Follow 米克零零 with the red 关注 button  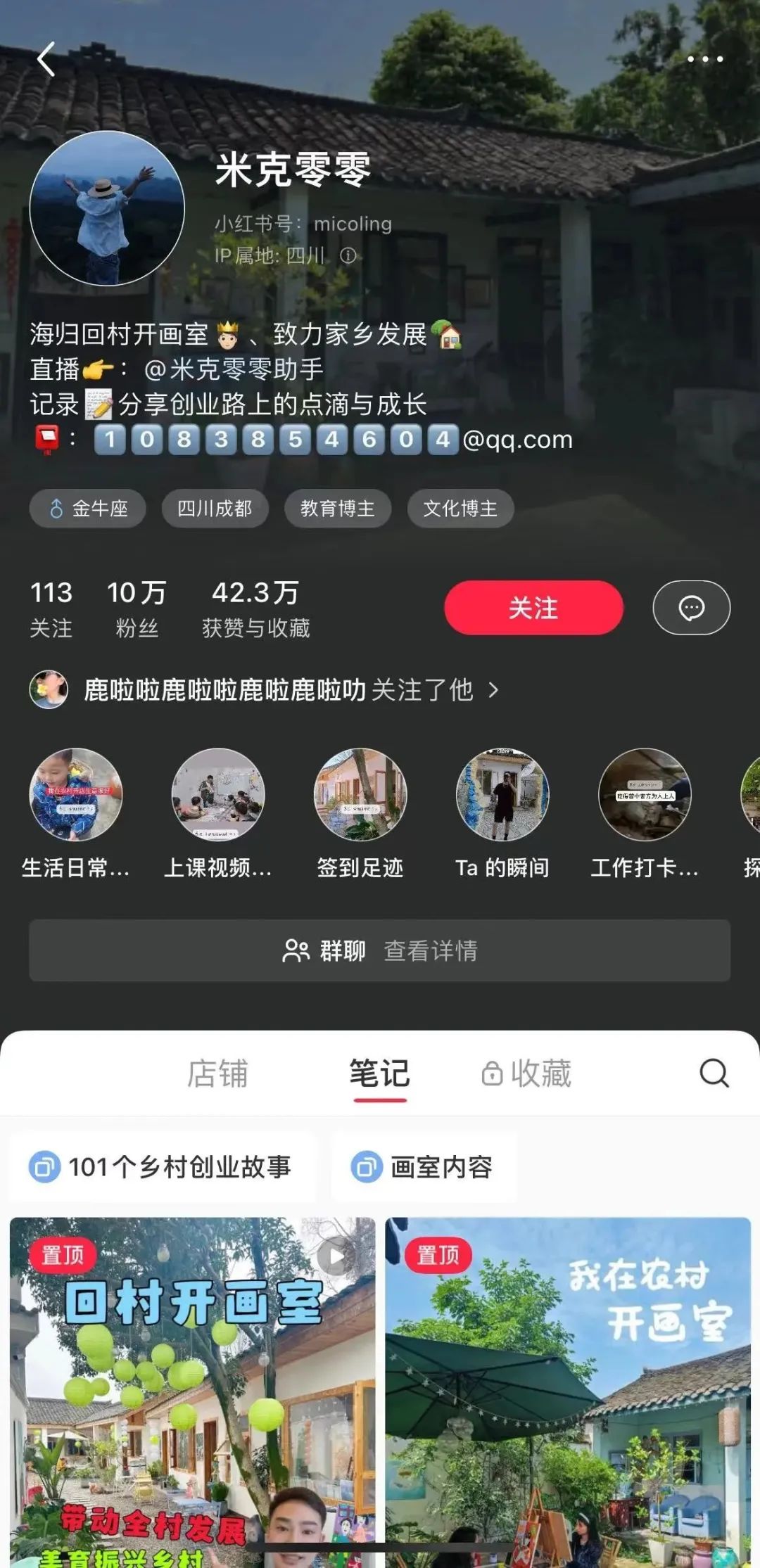(x=533, y=608)
